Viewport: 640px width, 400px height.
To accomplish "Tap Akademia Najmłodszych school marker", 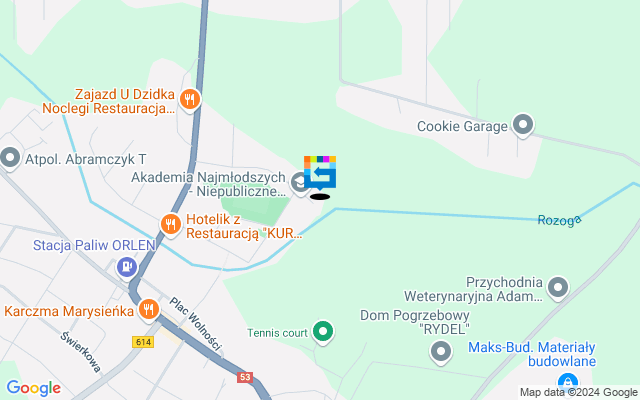I will (300, 184).
